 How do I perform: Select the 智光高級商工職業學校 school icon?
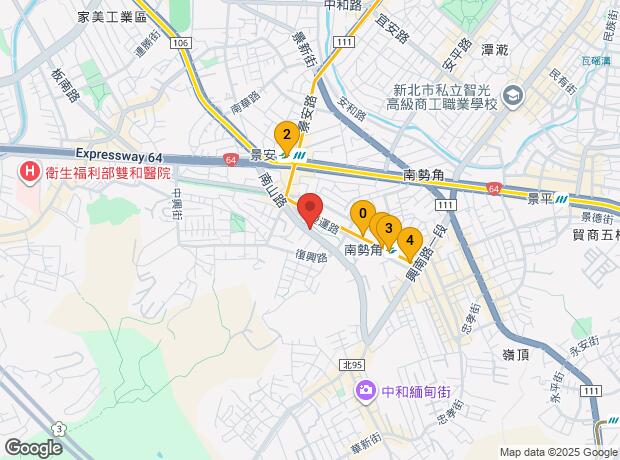click(x=513, y=97)
